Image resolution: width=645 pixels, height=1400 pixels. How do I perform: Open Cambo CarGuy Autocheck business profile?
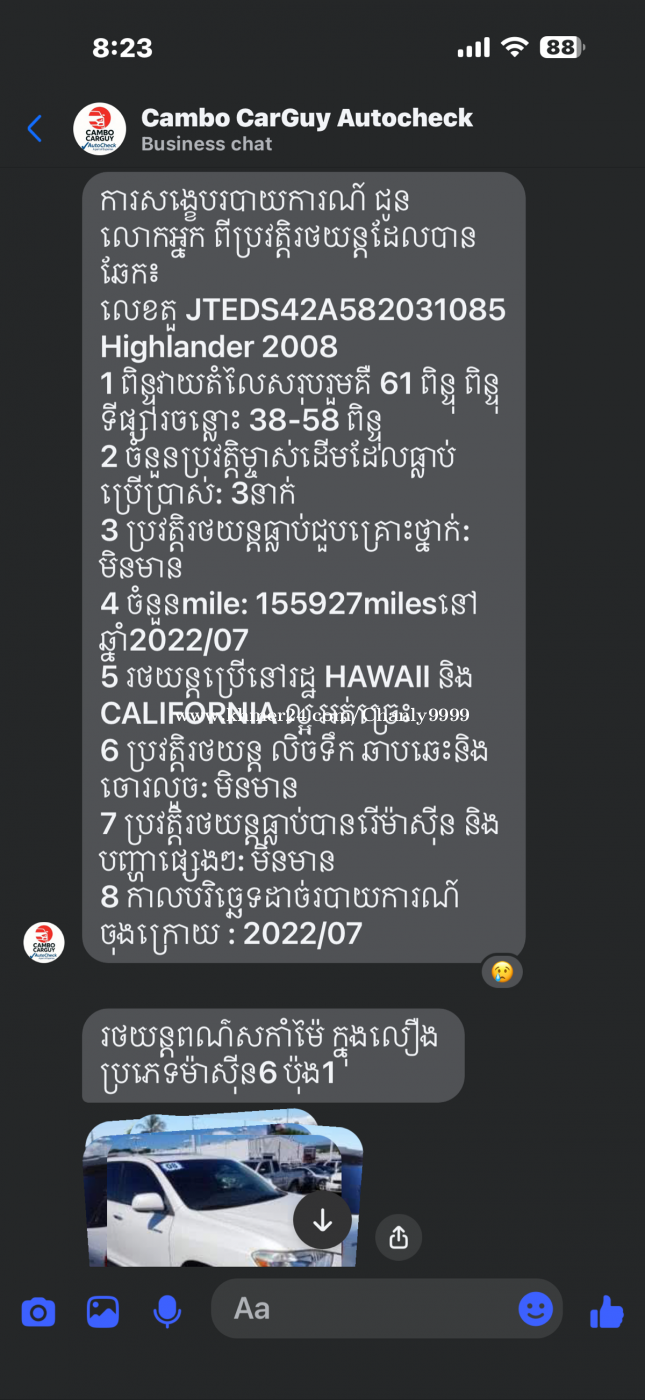point(306,129)
